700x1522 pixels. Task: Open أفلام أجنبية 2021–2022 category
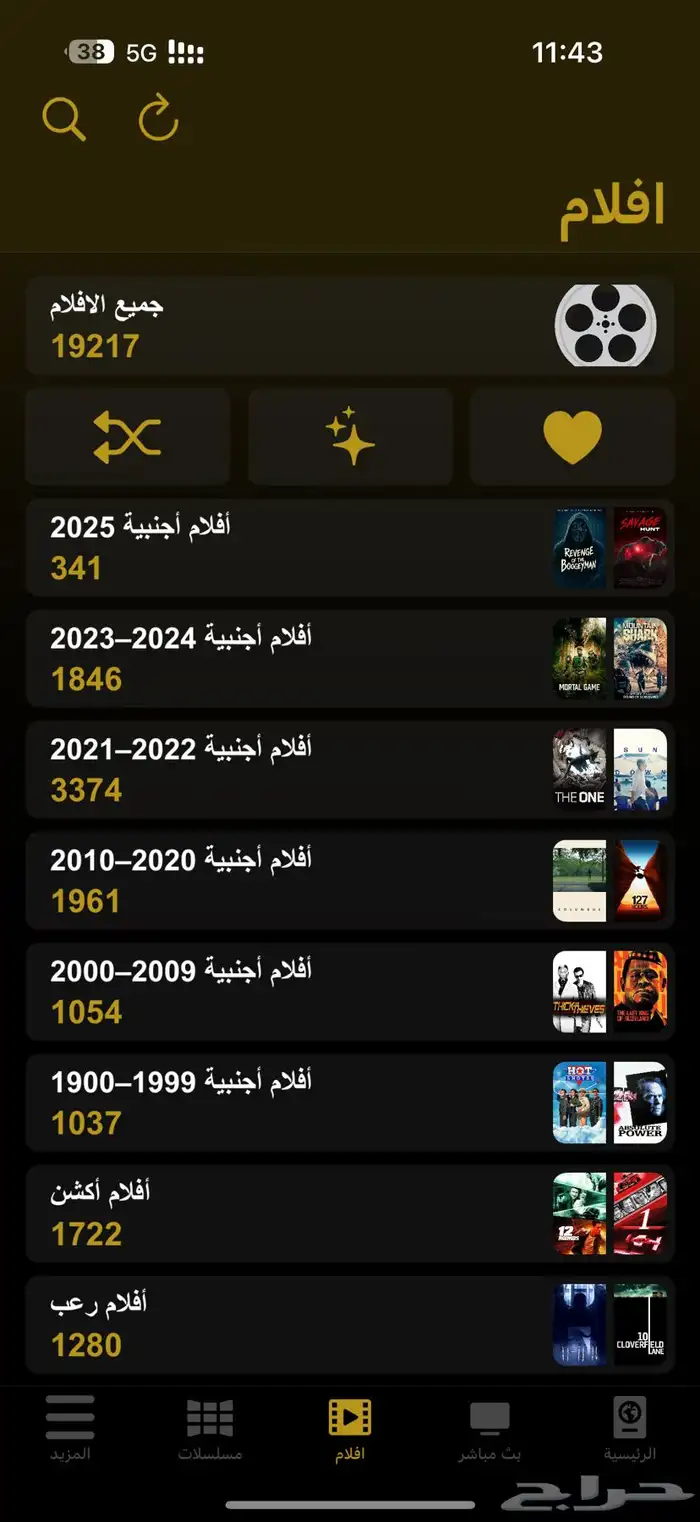pos(349,769)
